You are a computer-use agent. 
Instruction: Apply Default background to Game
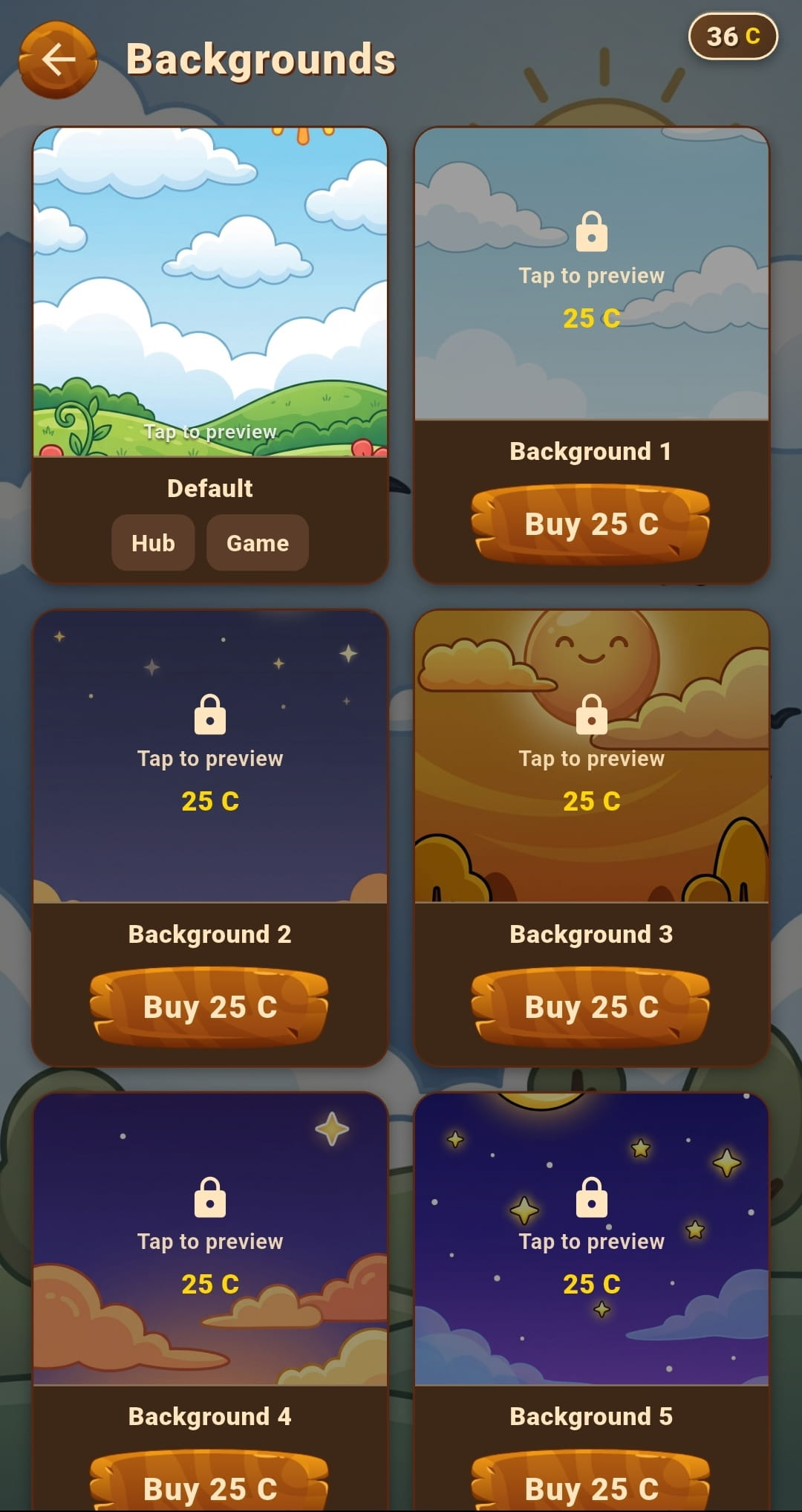pyautogui.click(x=257, y=543)
